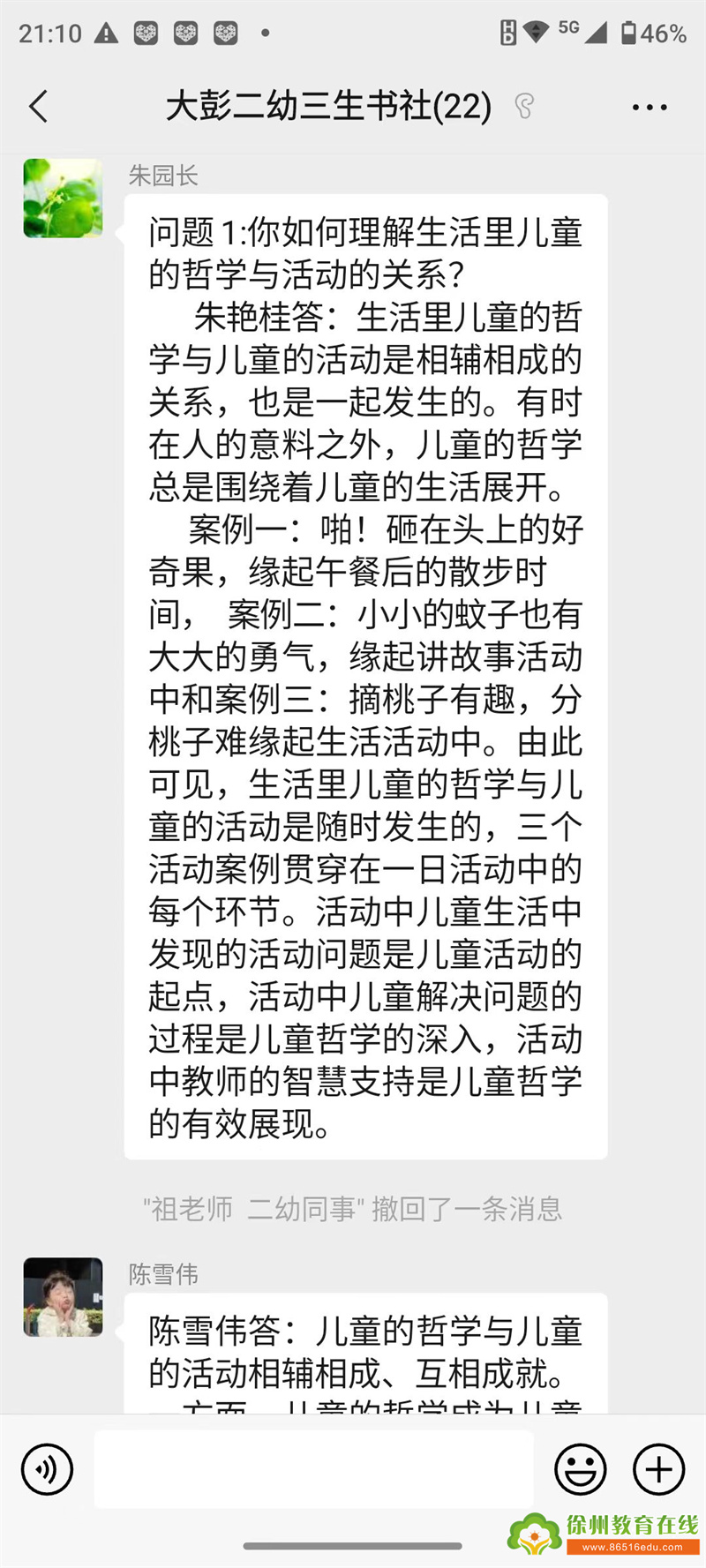This screenshot has height=1568, width=706.
Task: Open 陈雪伟's profile avatar
Action: [63, 1297]
